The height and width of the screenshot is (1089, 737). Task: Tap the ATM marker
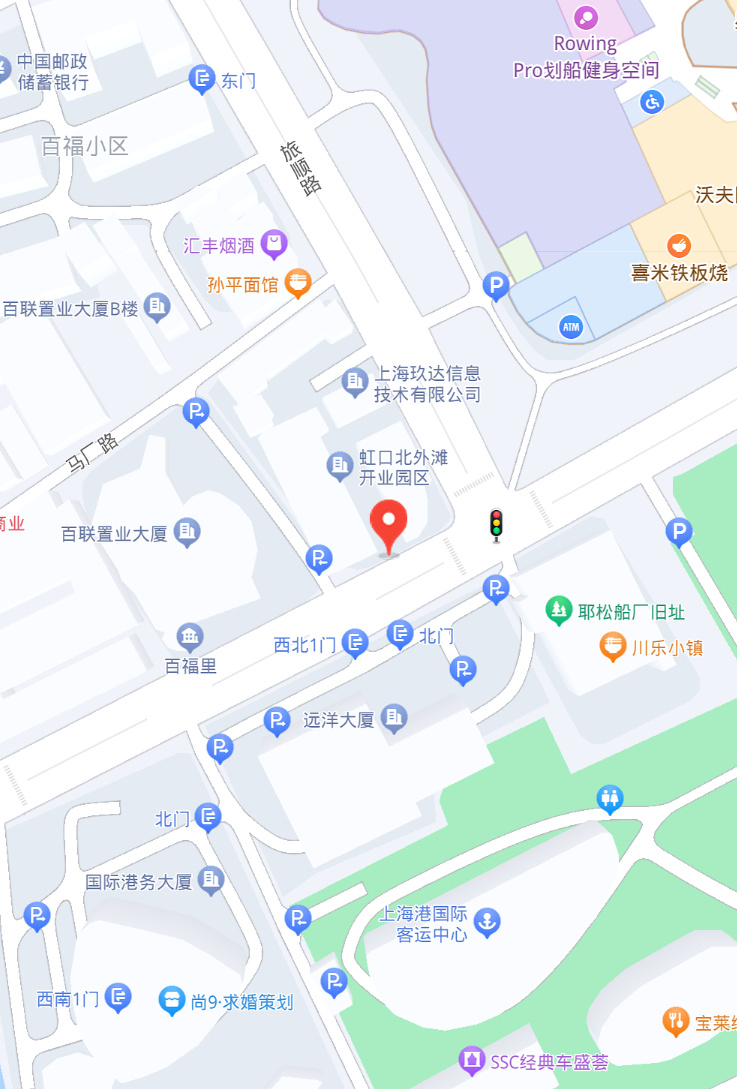tap(570, 326)
